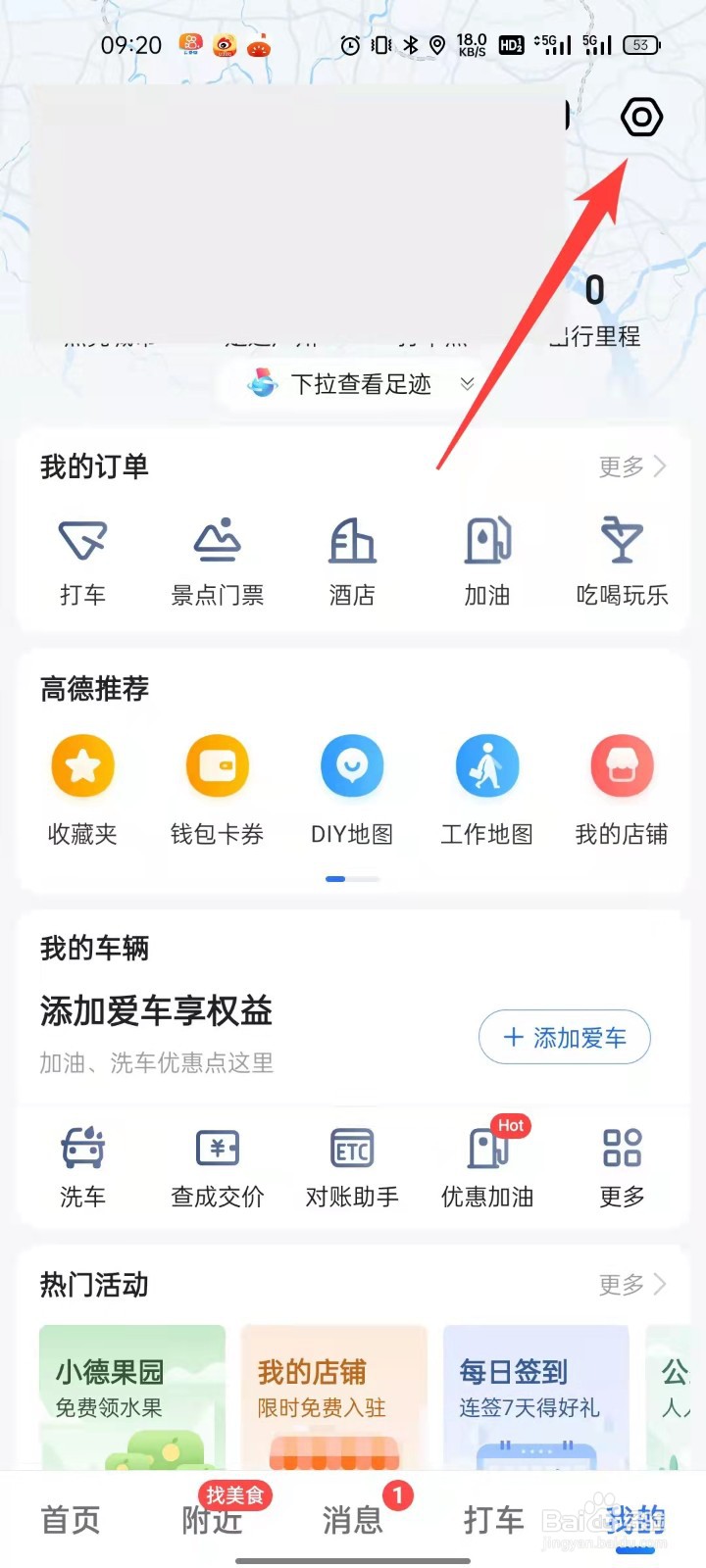This screenshot has width=706, height=1568.
Task: Open the 打车 orders icon
Action: coord(82,559)
